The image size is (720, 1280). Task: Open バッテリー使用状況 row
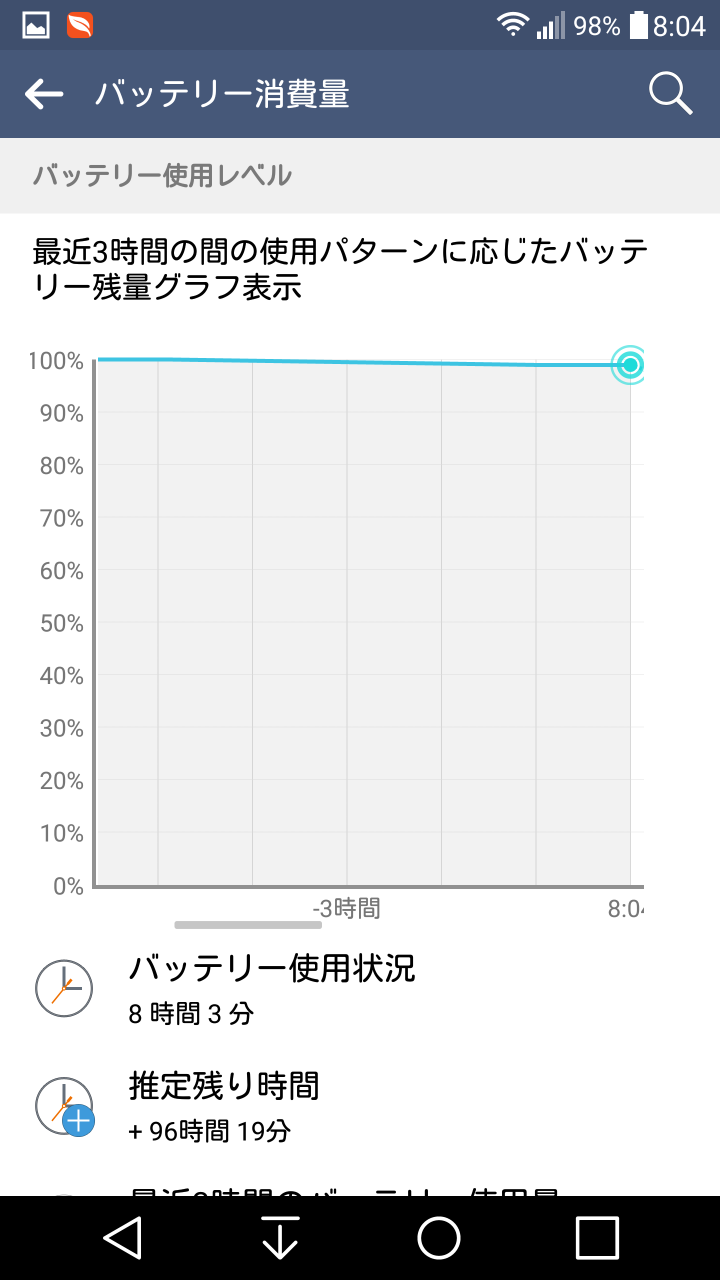pyautogui.click(x=360, y=988)
